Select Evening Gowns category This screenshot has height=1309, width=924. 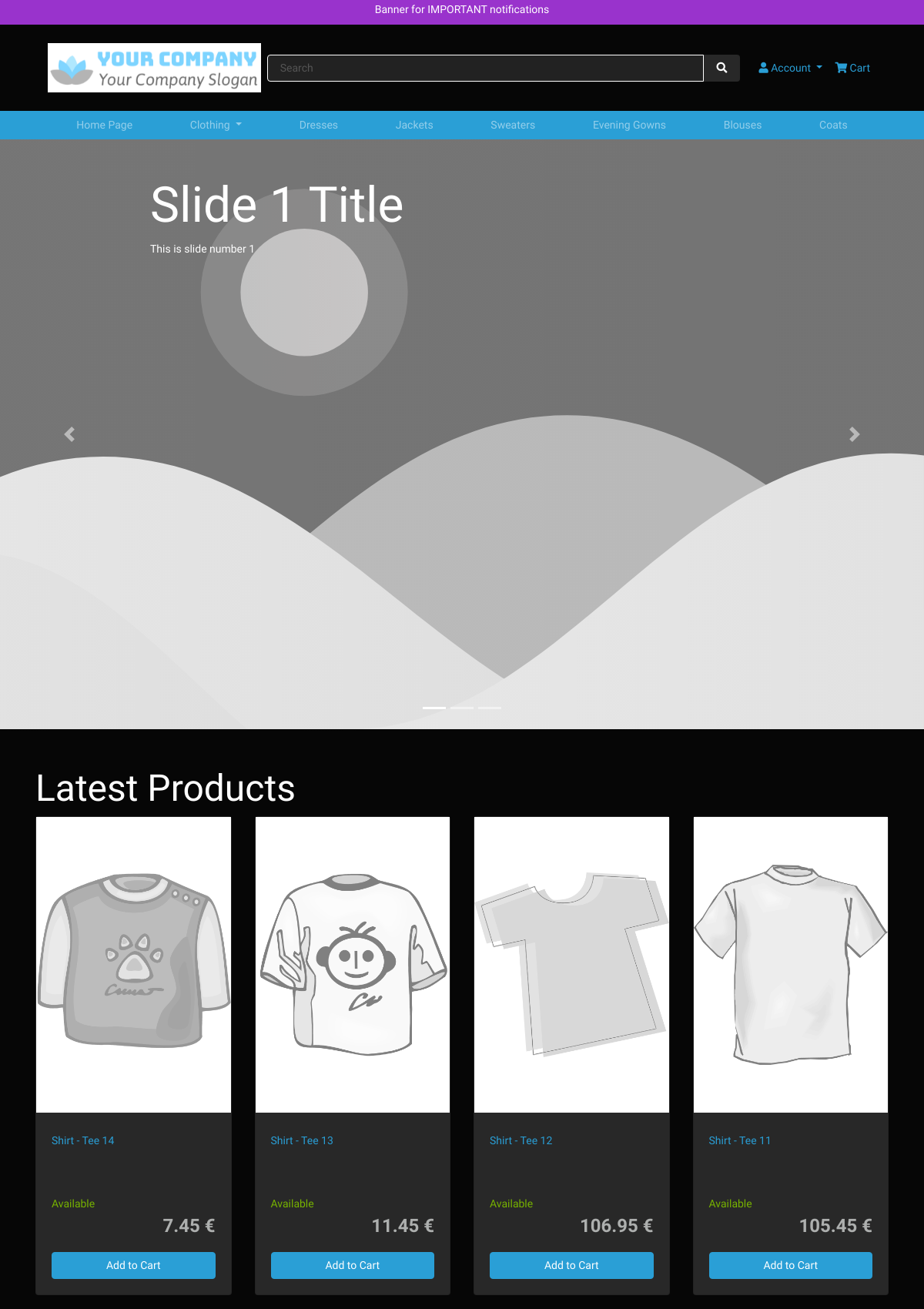(629, 125)
